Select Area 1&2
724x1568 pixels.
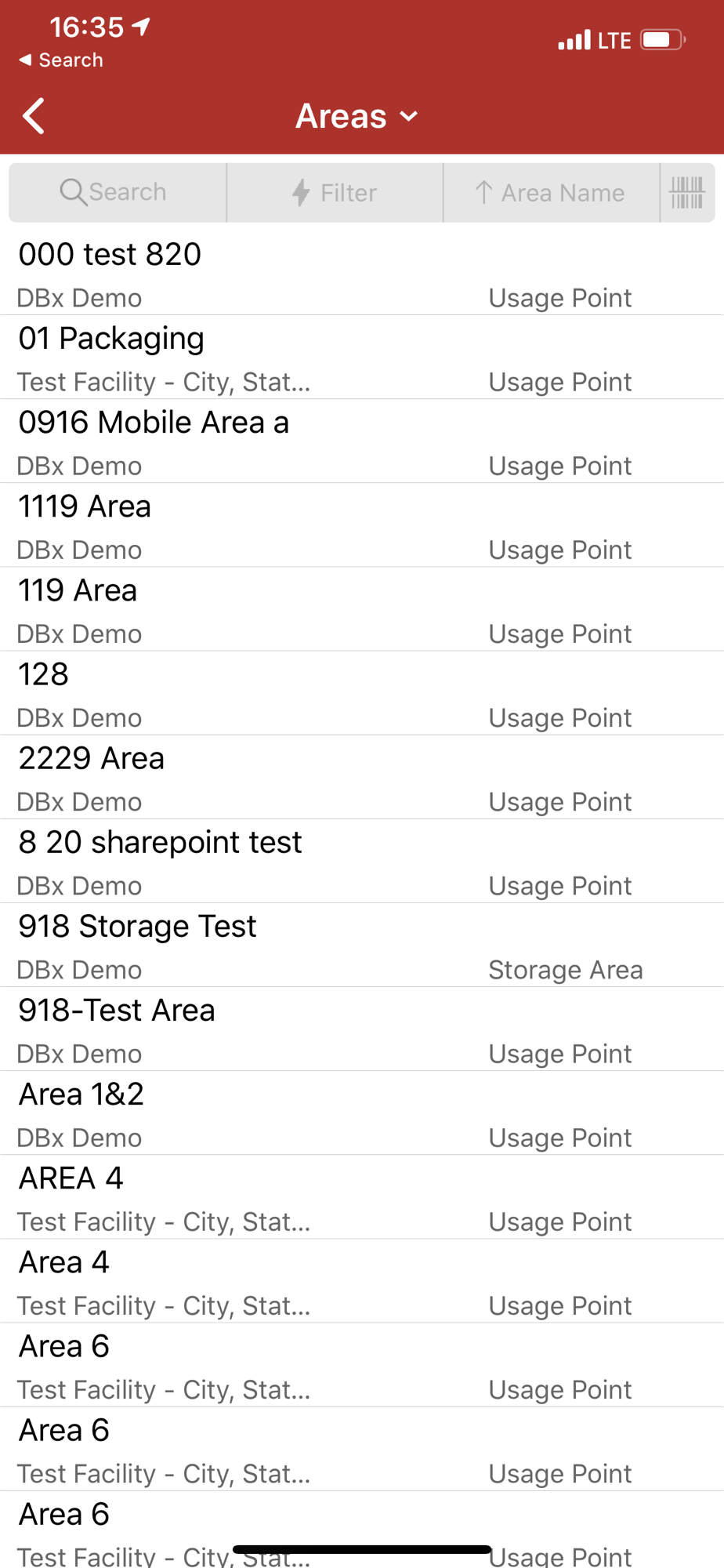coord(362,1112)
